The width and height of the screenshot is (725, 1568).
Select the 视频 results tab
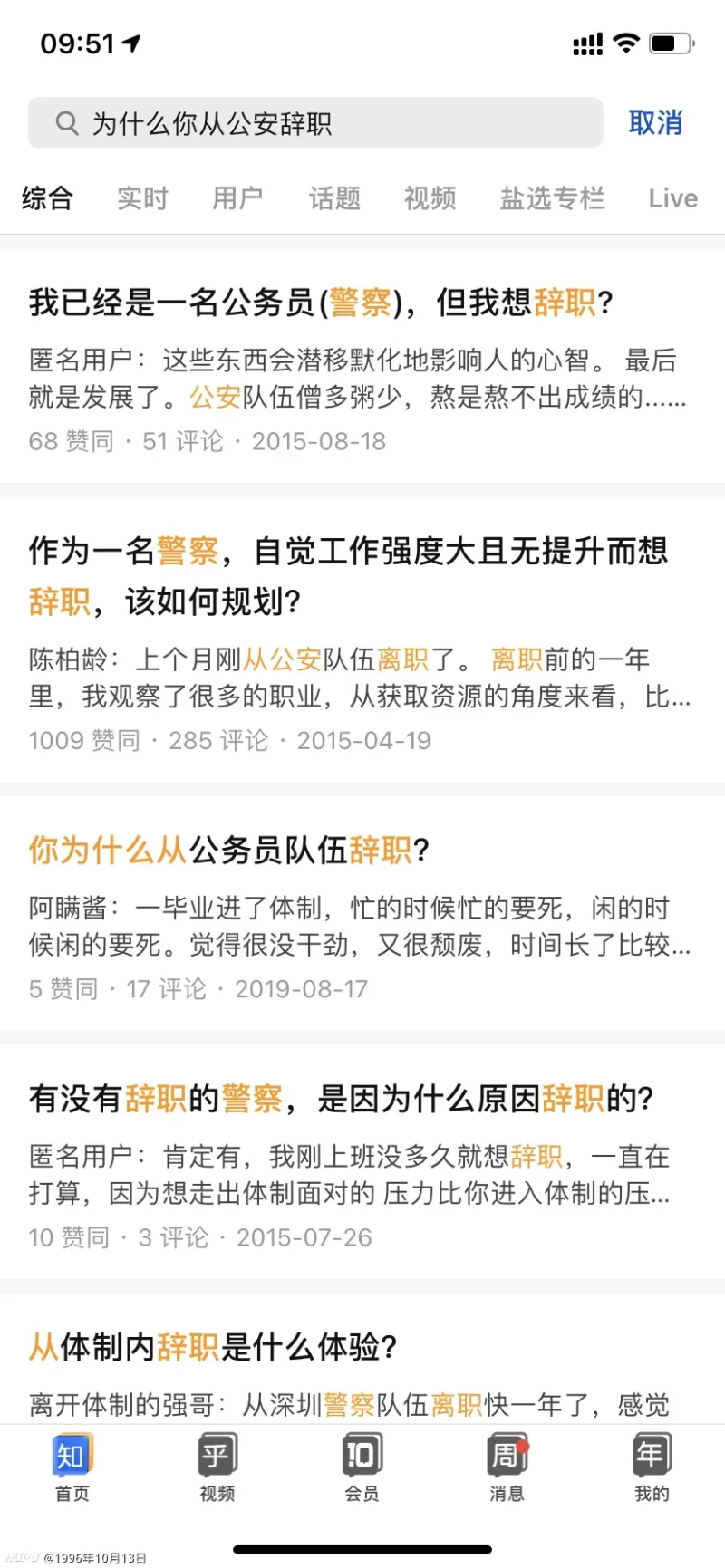[430, 198]
